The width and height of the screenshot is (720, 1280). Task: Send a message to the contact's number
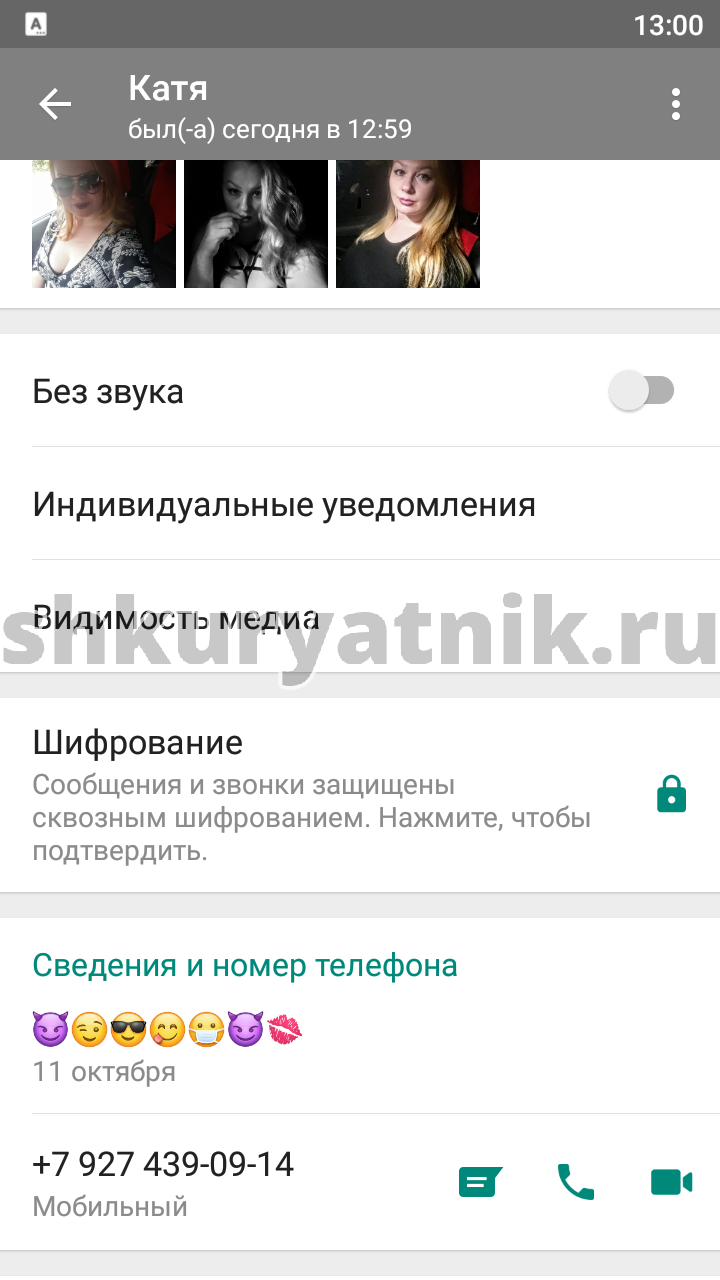(x=480, y=1183)
